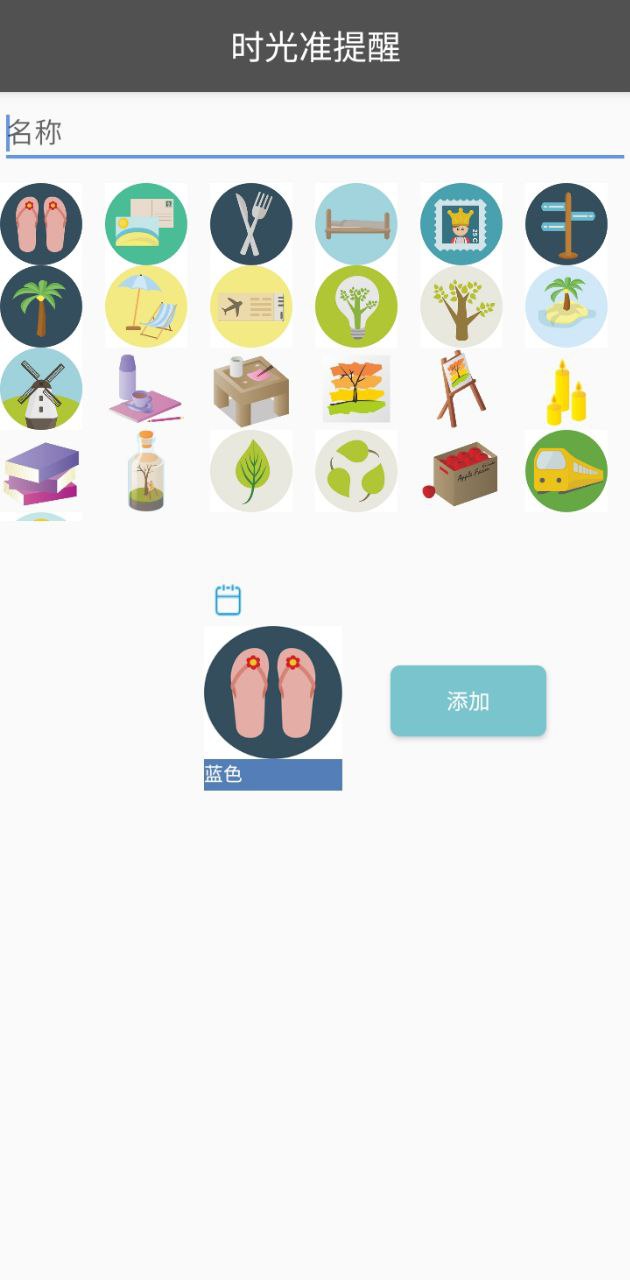The image size is (630, 1280).
Task: Open the 蓝色 color selector
Action: pos(273,775)
